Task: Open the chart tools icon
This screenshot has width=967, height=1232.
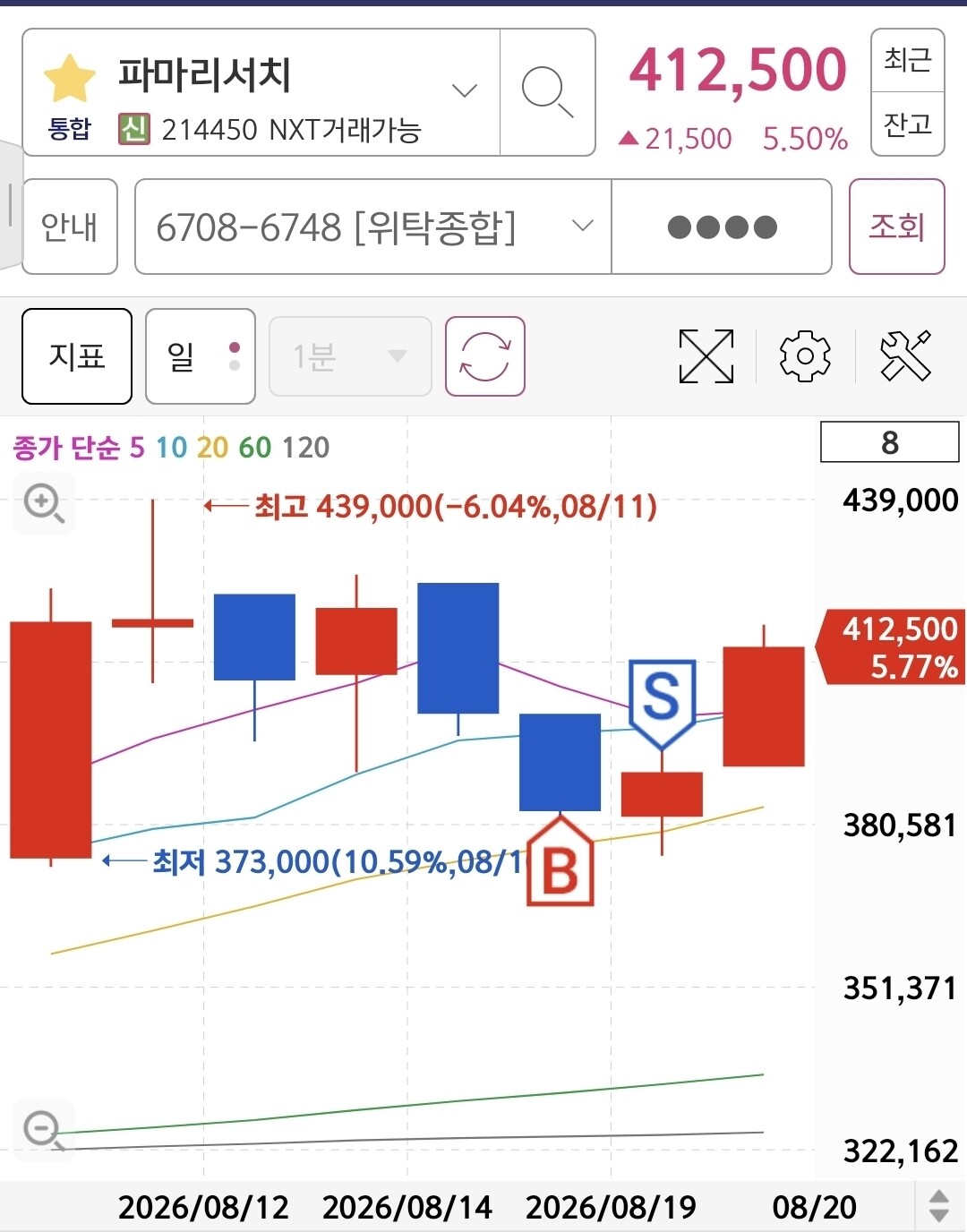Action: [905, 356]
